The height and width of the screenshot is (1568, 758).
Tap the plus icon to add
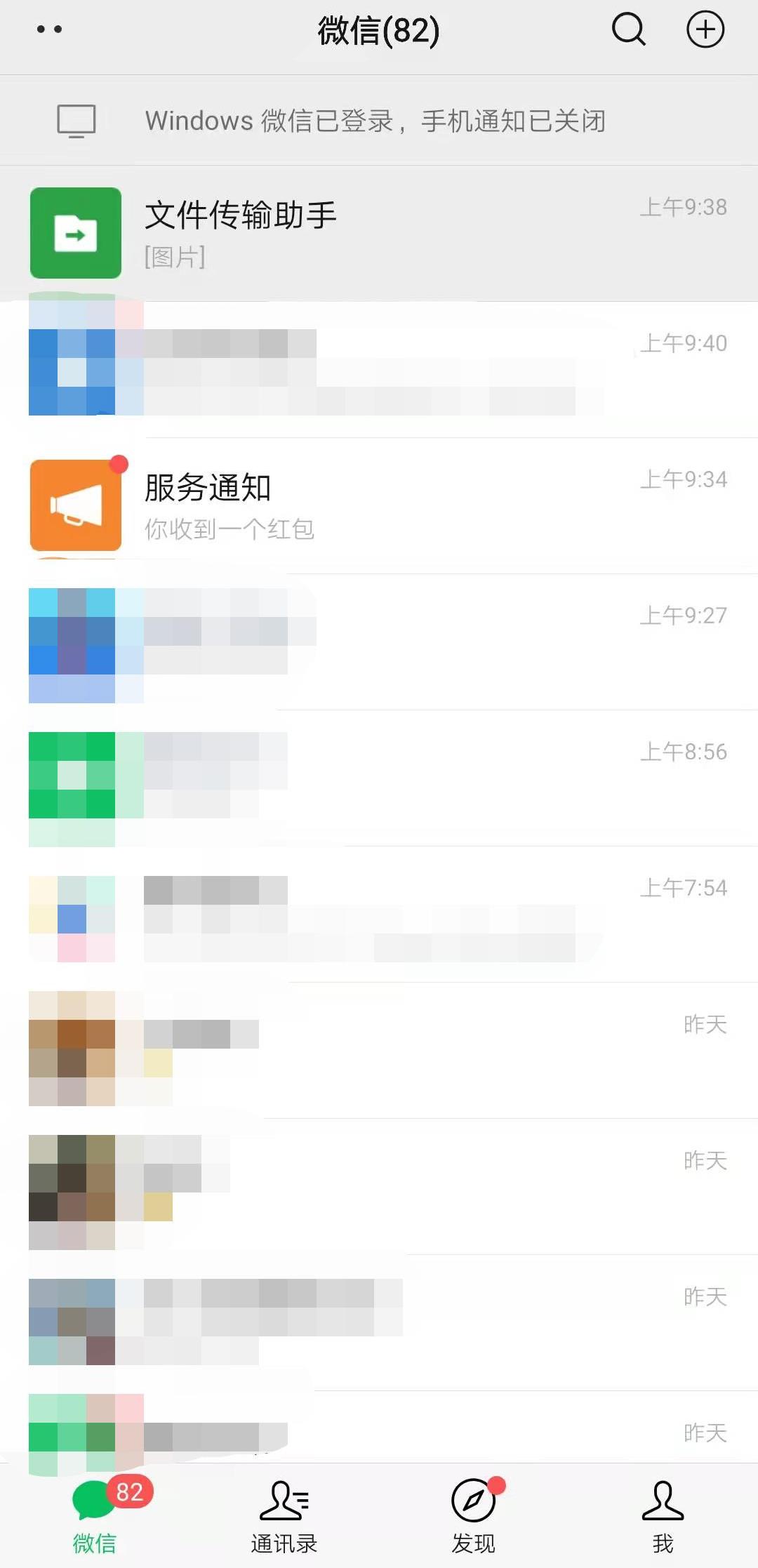(705, 30)
